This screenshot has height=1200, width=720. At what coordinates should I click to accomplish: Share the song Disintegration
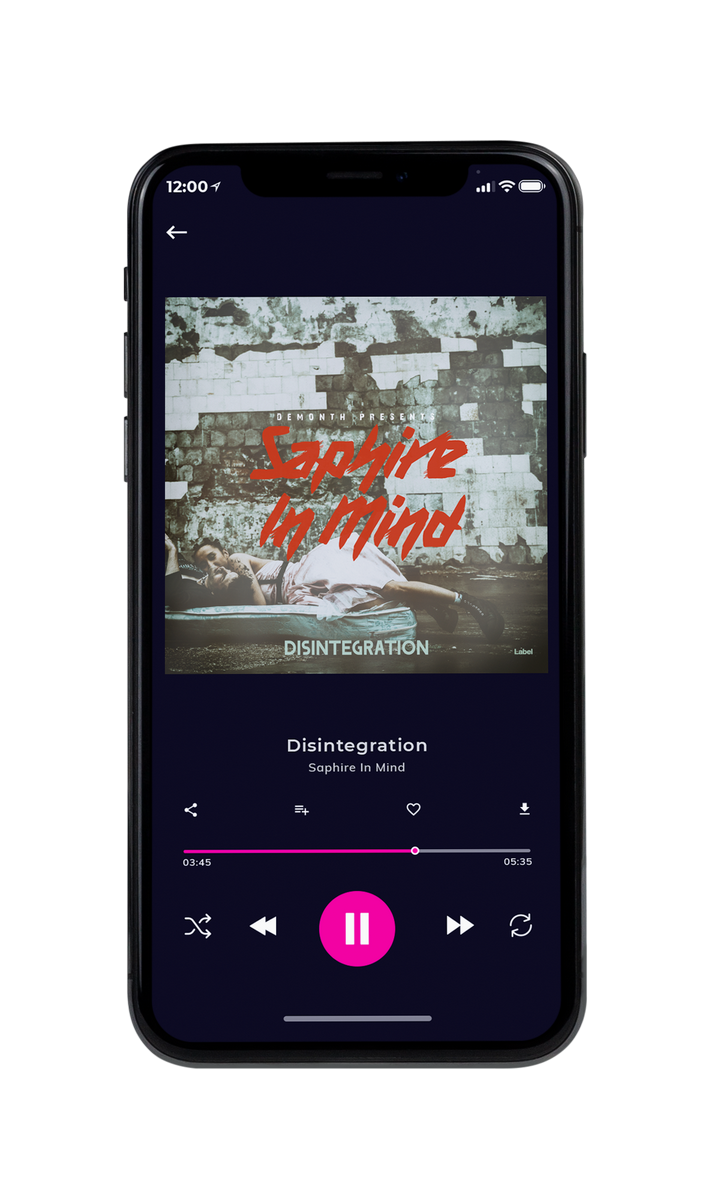(x=191, y=810)
